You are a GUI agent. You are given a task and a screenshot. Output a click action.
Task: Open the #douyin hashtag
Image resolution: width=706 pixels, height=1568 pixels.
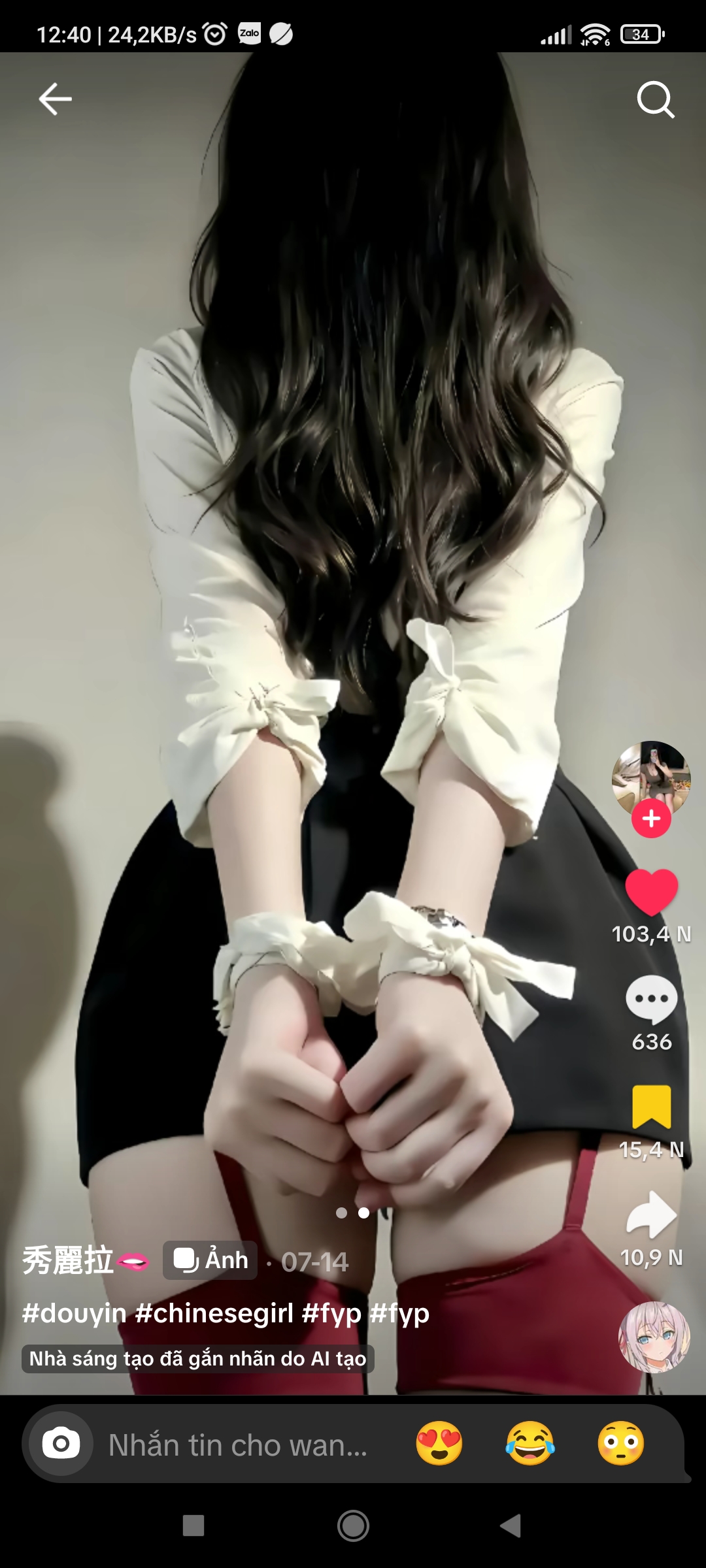[74, 1313]
